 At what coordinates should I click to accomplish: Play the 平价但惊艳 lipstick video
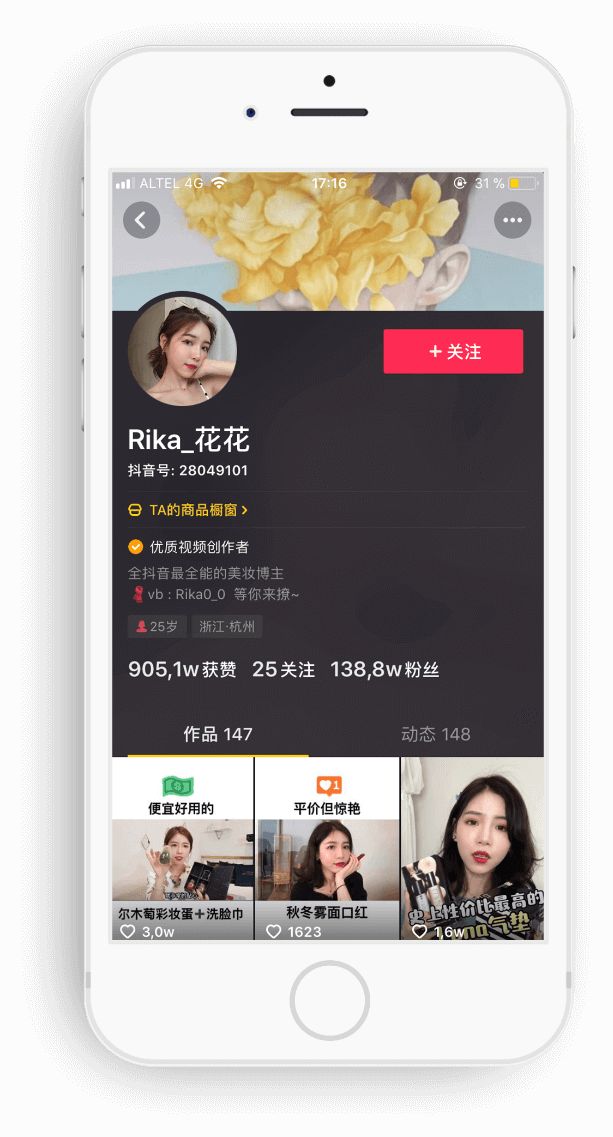327,850
